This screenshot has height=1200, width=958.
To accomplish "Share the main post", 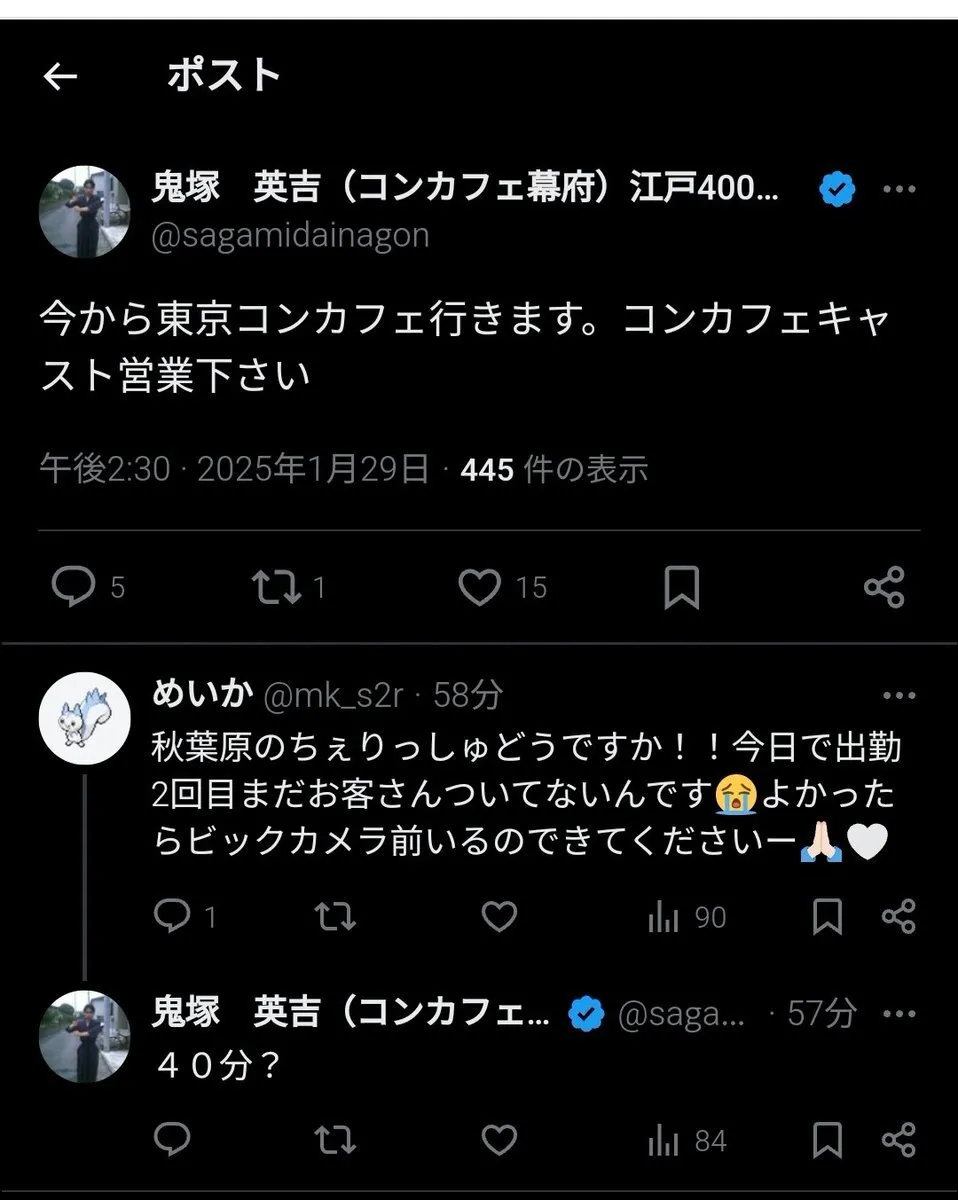I will click(x=884, y=587).
